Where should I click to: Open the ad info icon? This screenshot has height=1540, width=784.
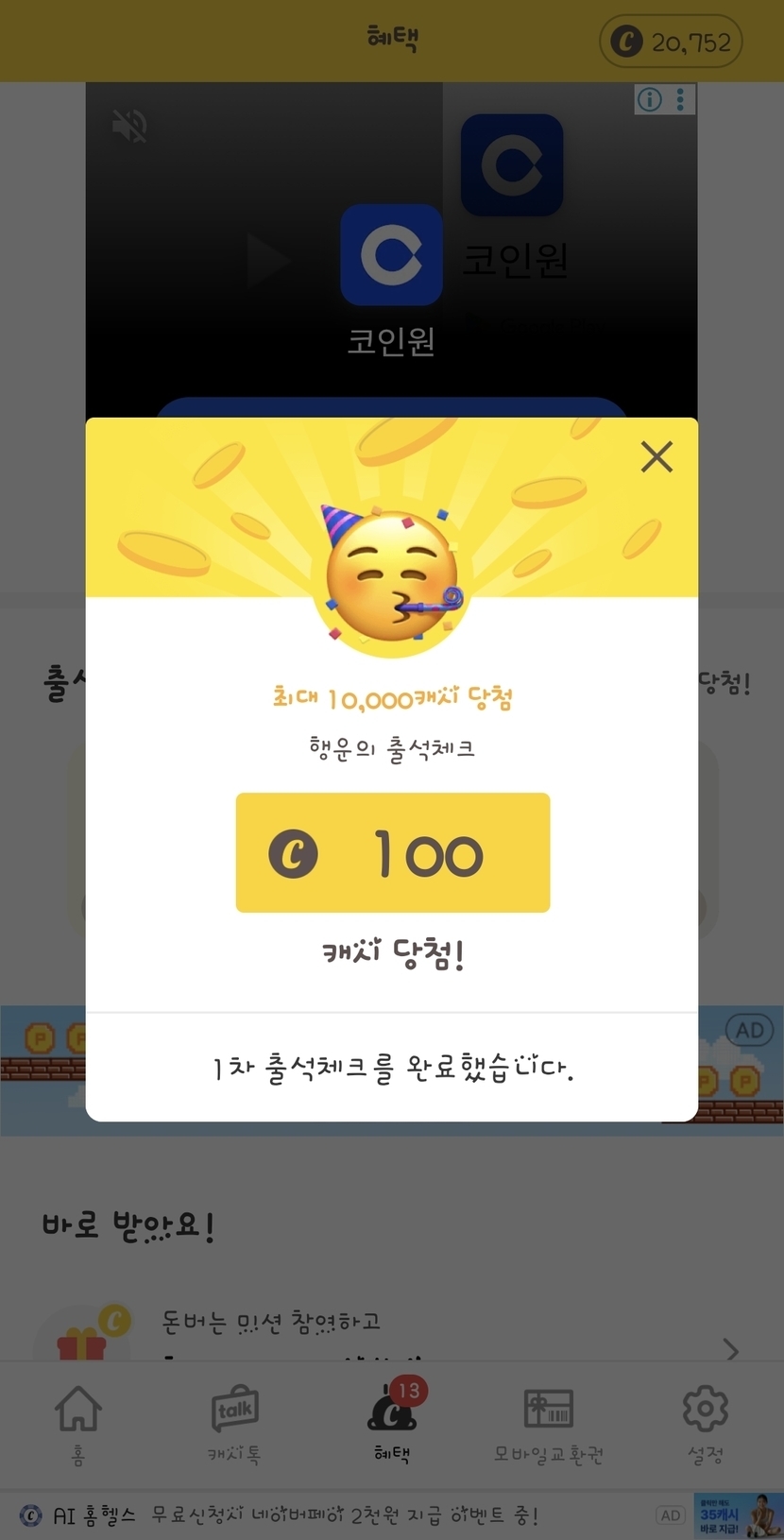tap(650, 99)
